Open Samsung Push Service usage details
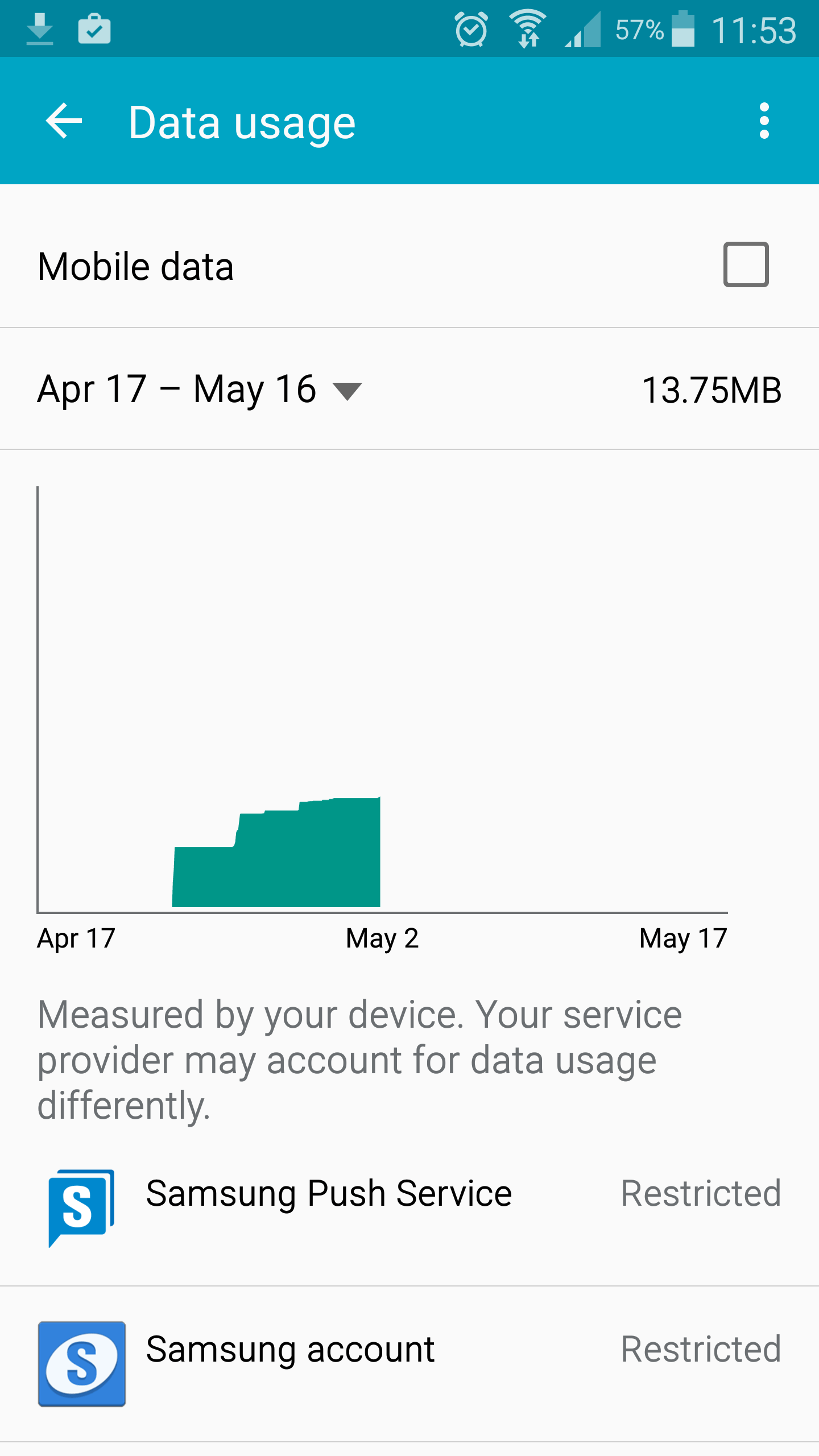Image resolution: width=819 pixels, height=1456 pixels. [x=328, y=1193]
